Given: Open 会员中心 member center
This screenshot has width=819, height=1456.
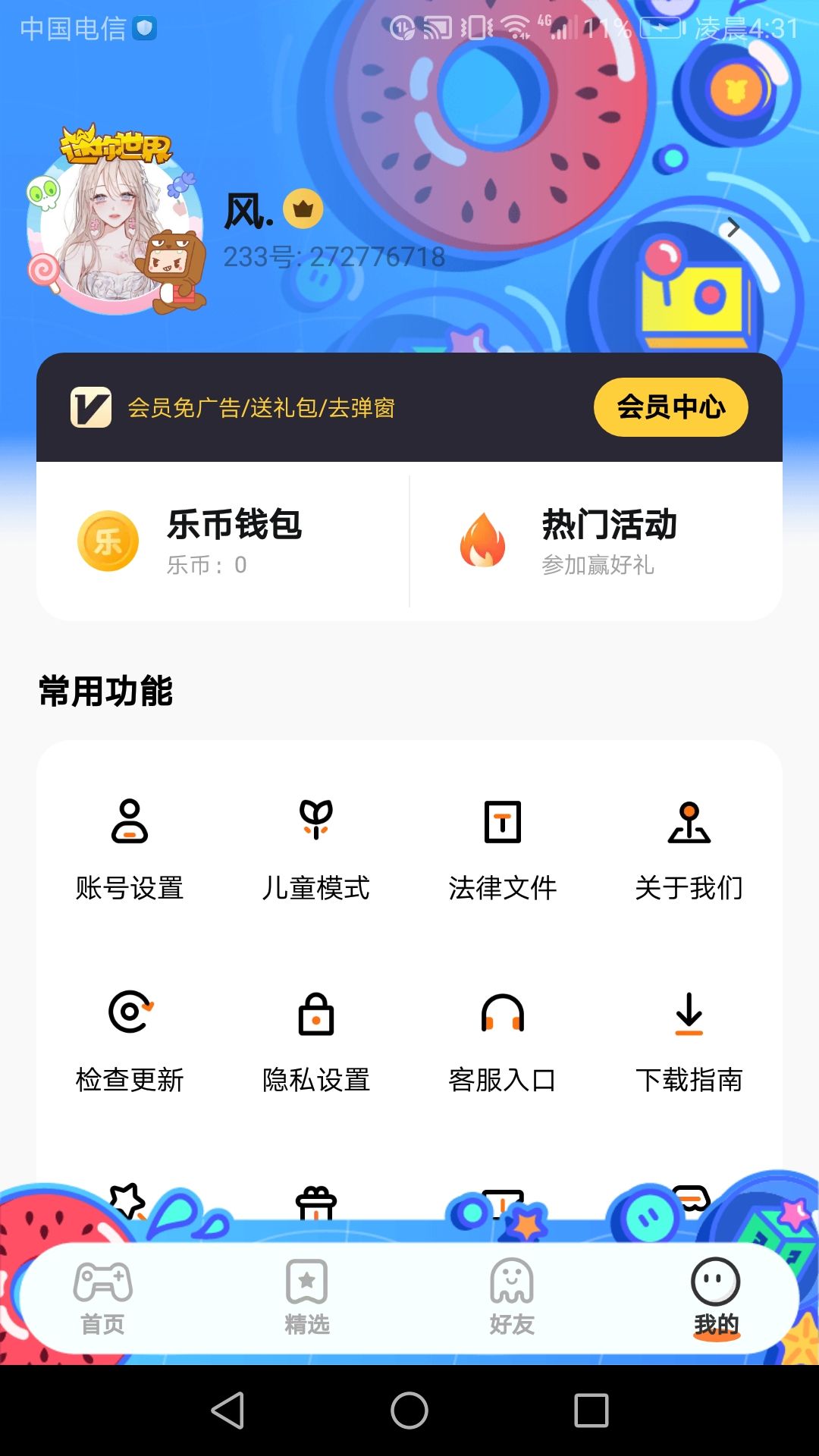Looking at the screenshot, I should point(670,407).
